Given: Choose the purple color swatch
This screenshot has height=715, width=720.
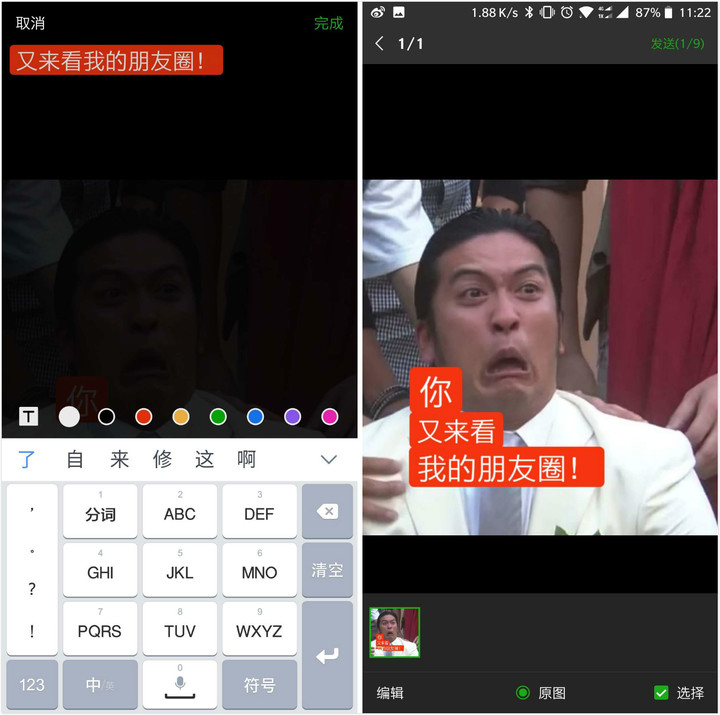Looking at the screenshot, I should (x=292, y=416).
